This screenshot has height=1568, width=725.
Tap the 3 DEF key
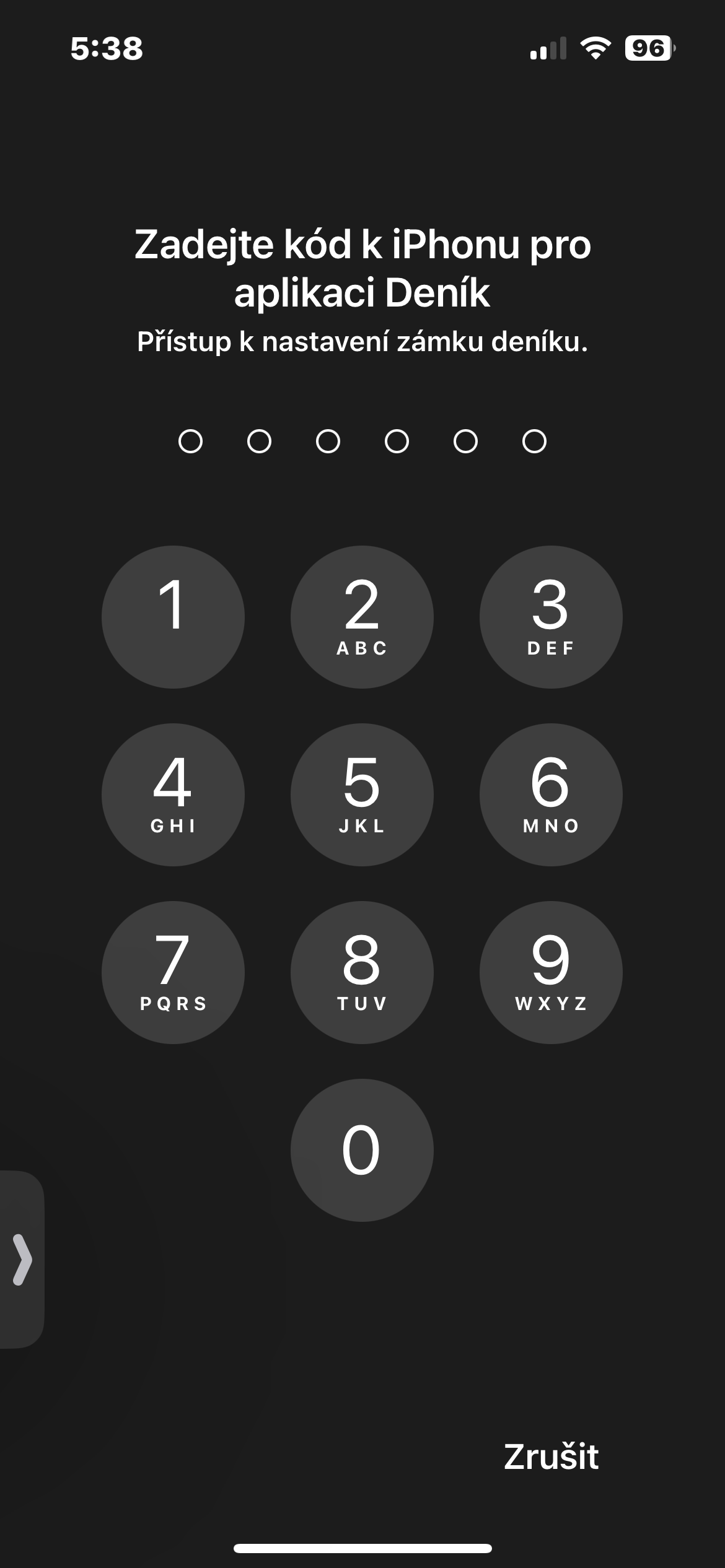click(x=551, y=617)
